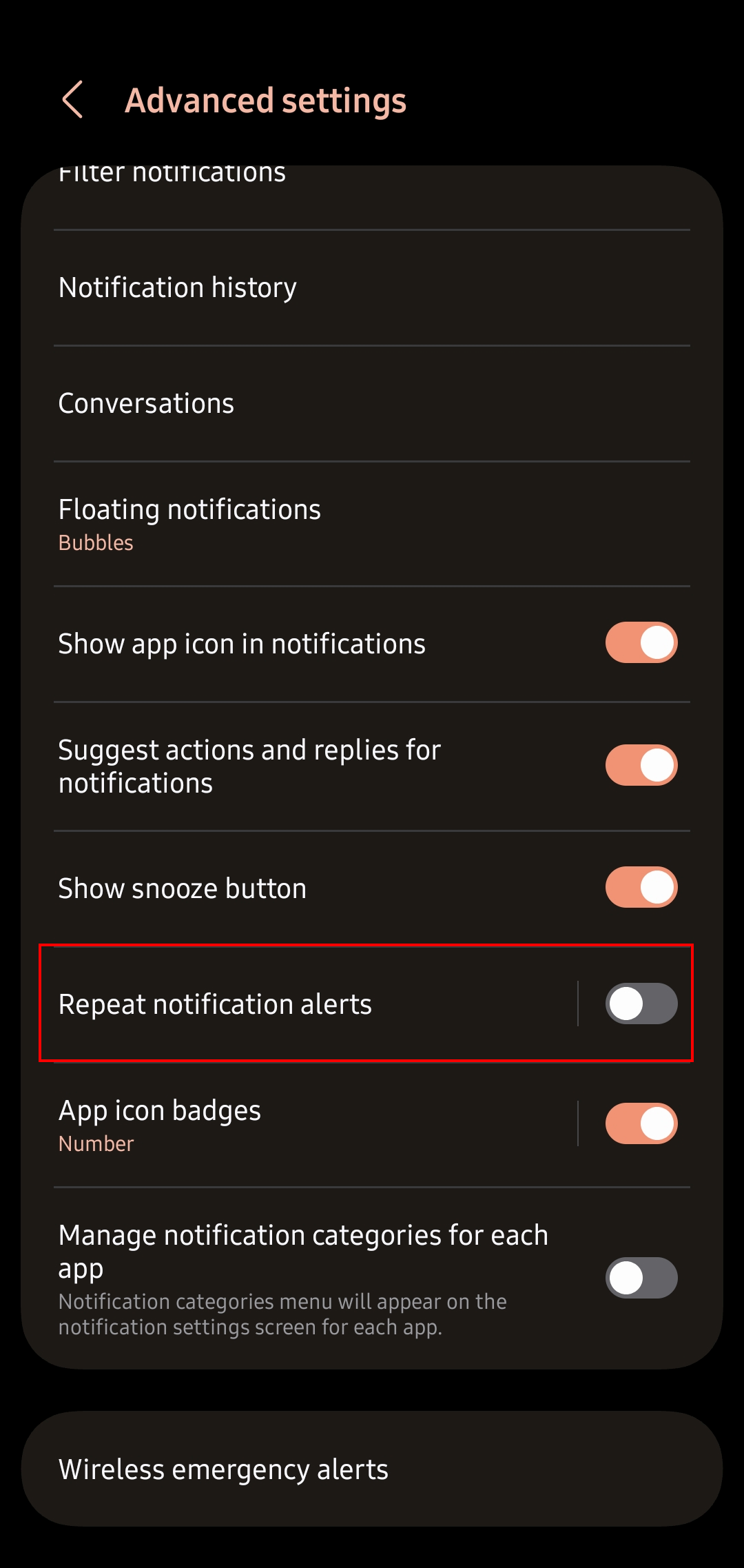Screen dimensions: 744x1568
Task: Turn off Show snooze button
Action: tap(641, 887)
